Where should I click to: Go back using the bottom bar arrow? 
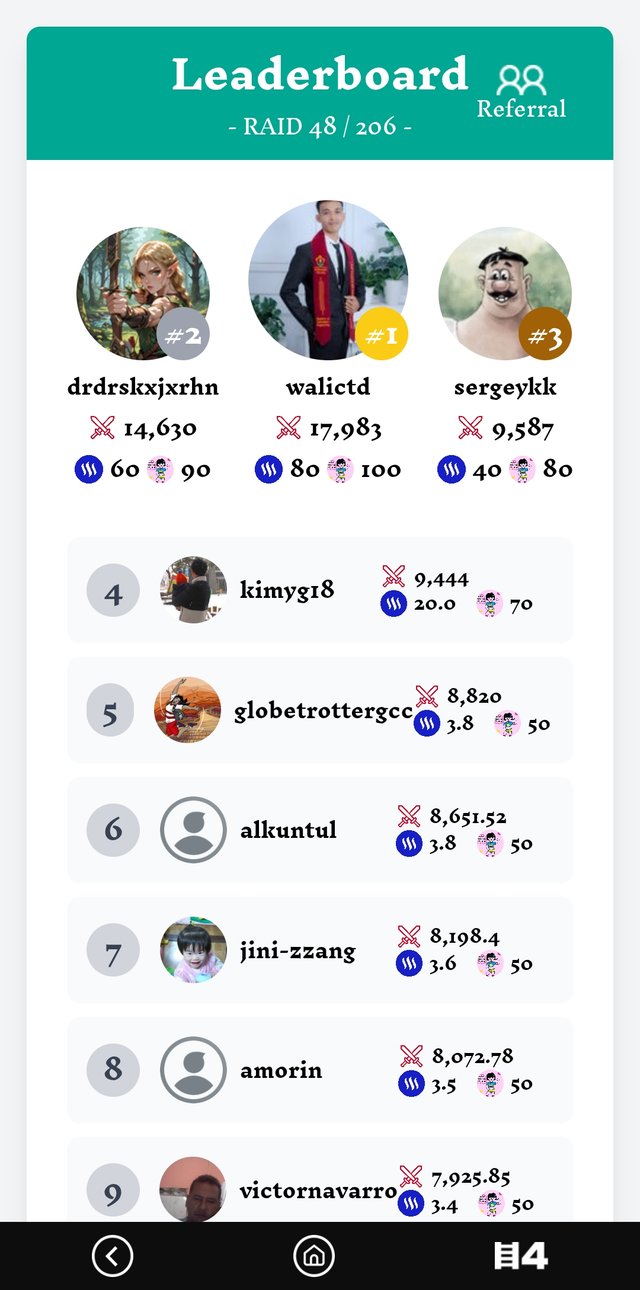(x=112, y=1256)
